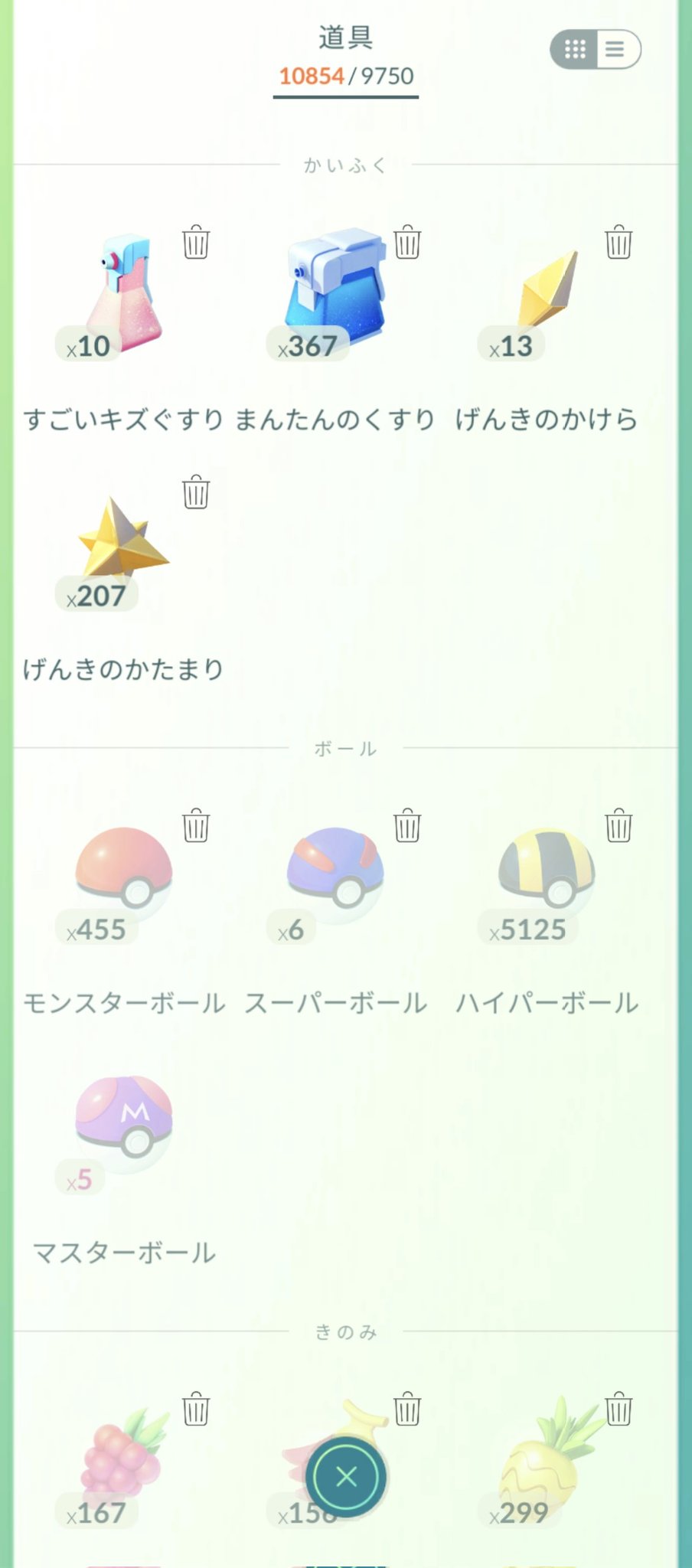
Task: Switch to list view layout
Action: click(x=615, y=50)
